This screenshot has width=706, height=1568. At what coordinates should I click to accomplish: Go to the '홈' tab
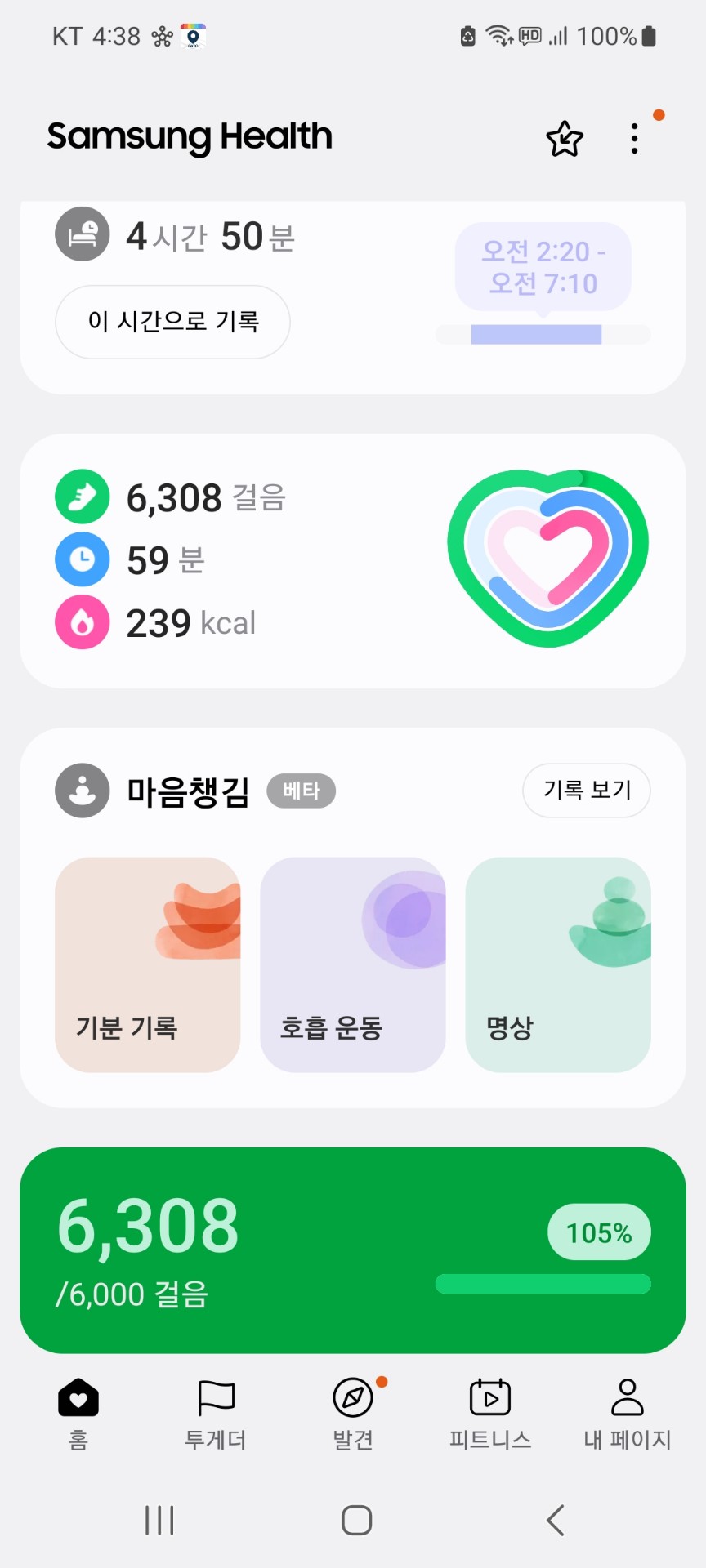tap(78, 1414)
